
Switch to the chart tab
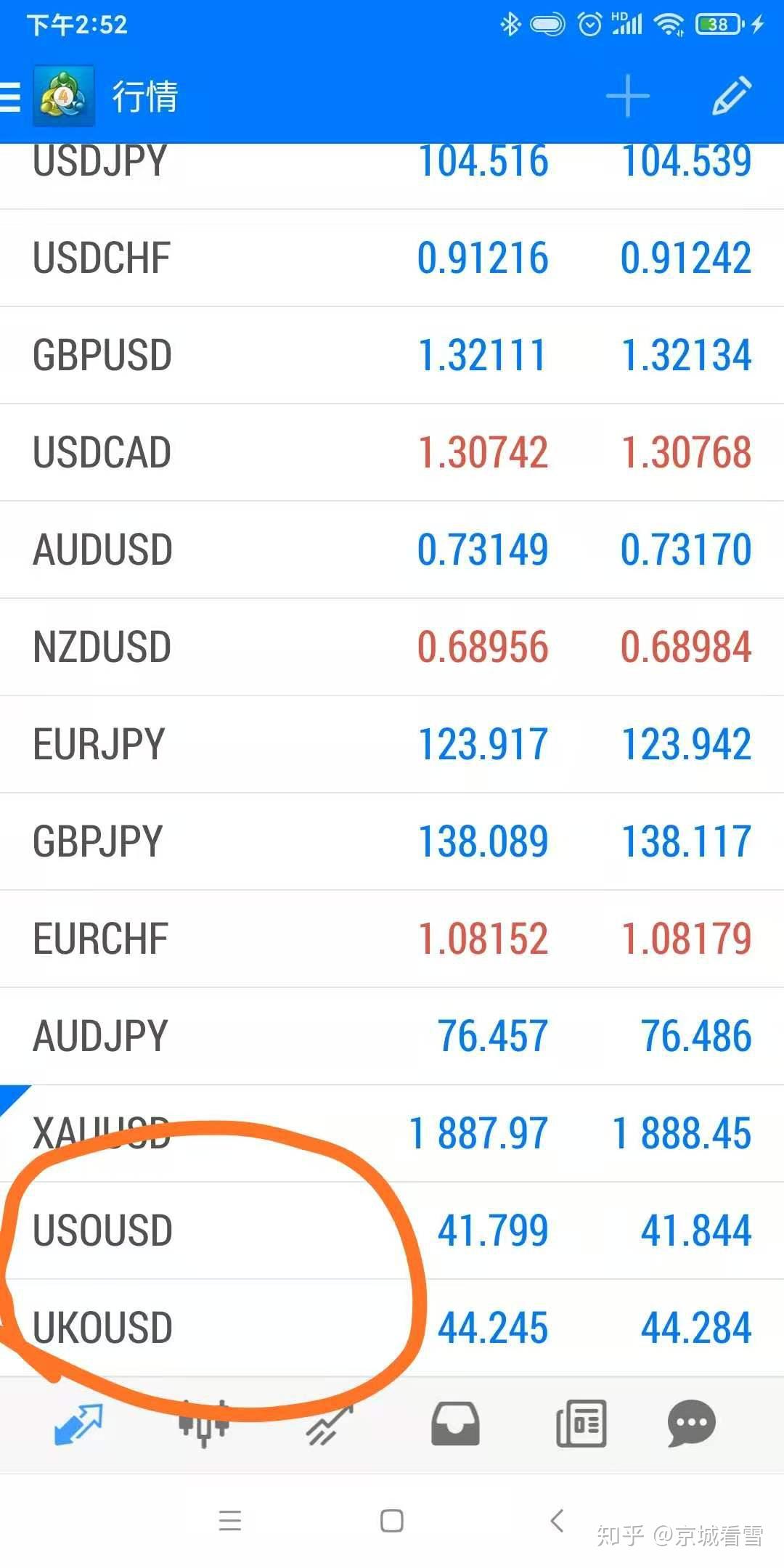click(x=204, y=1424)
